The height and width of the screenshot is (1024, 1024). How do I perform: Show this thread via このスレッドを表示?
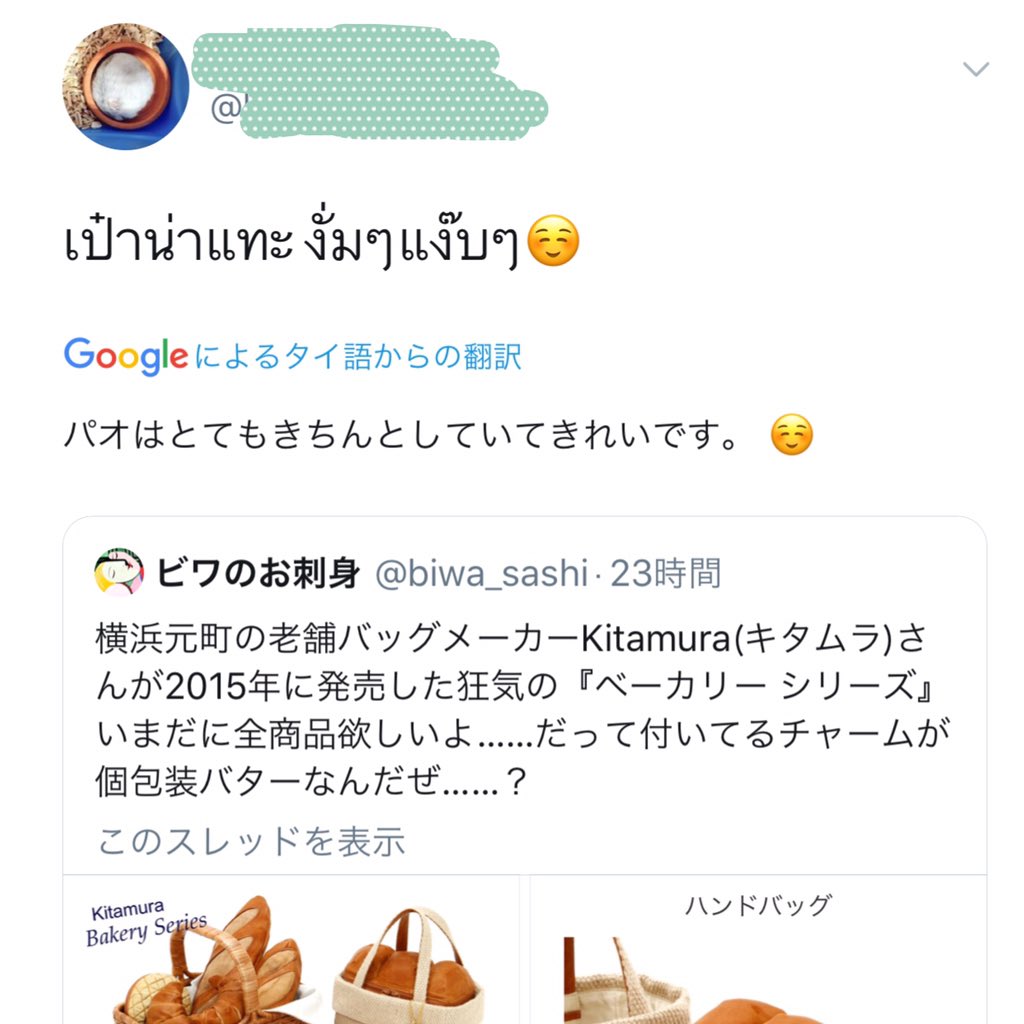click(x=251, y=841)
